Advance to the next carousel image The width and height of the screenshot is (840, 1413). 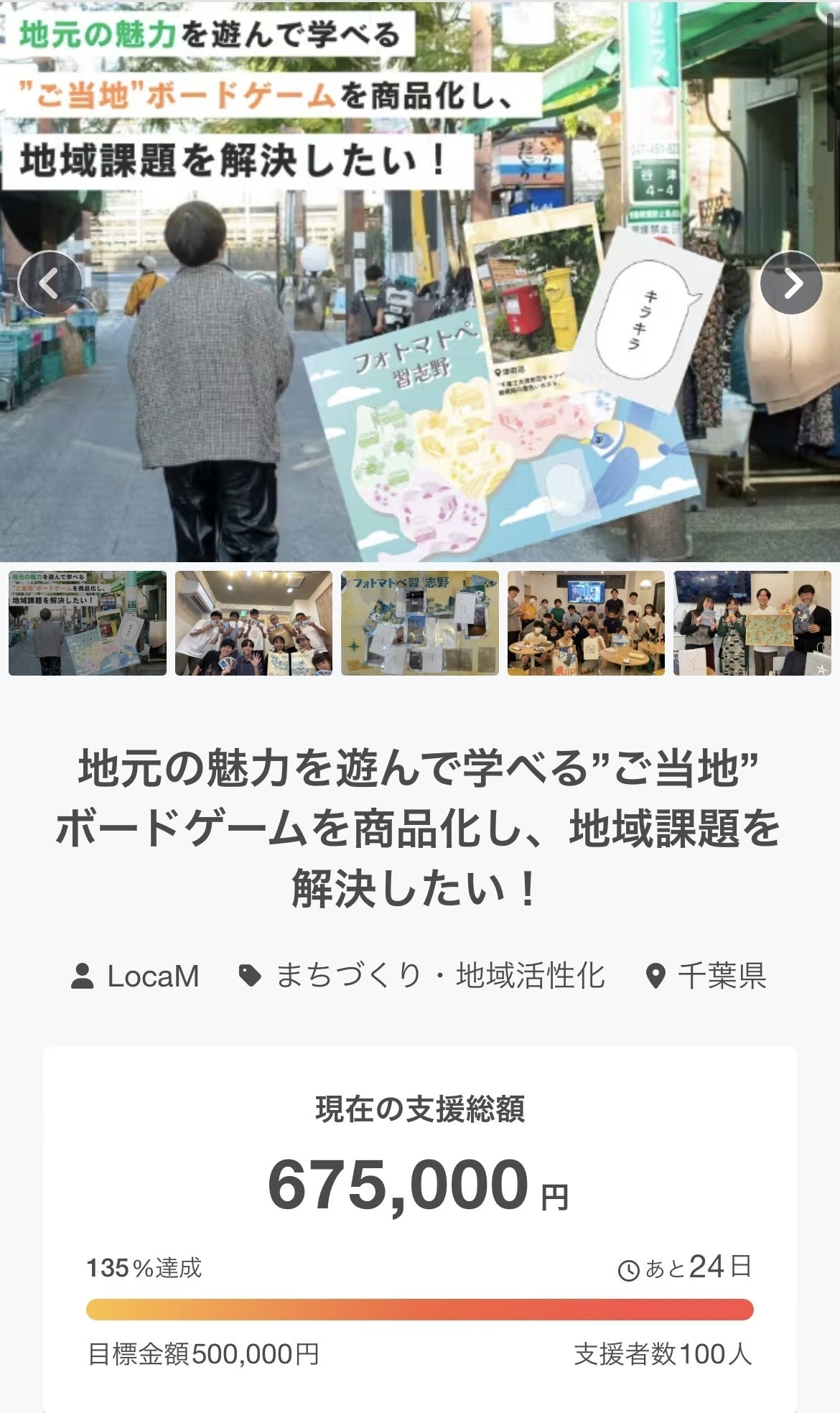pyautogui.click(x=790, y=283)
